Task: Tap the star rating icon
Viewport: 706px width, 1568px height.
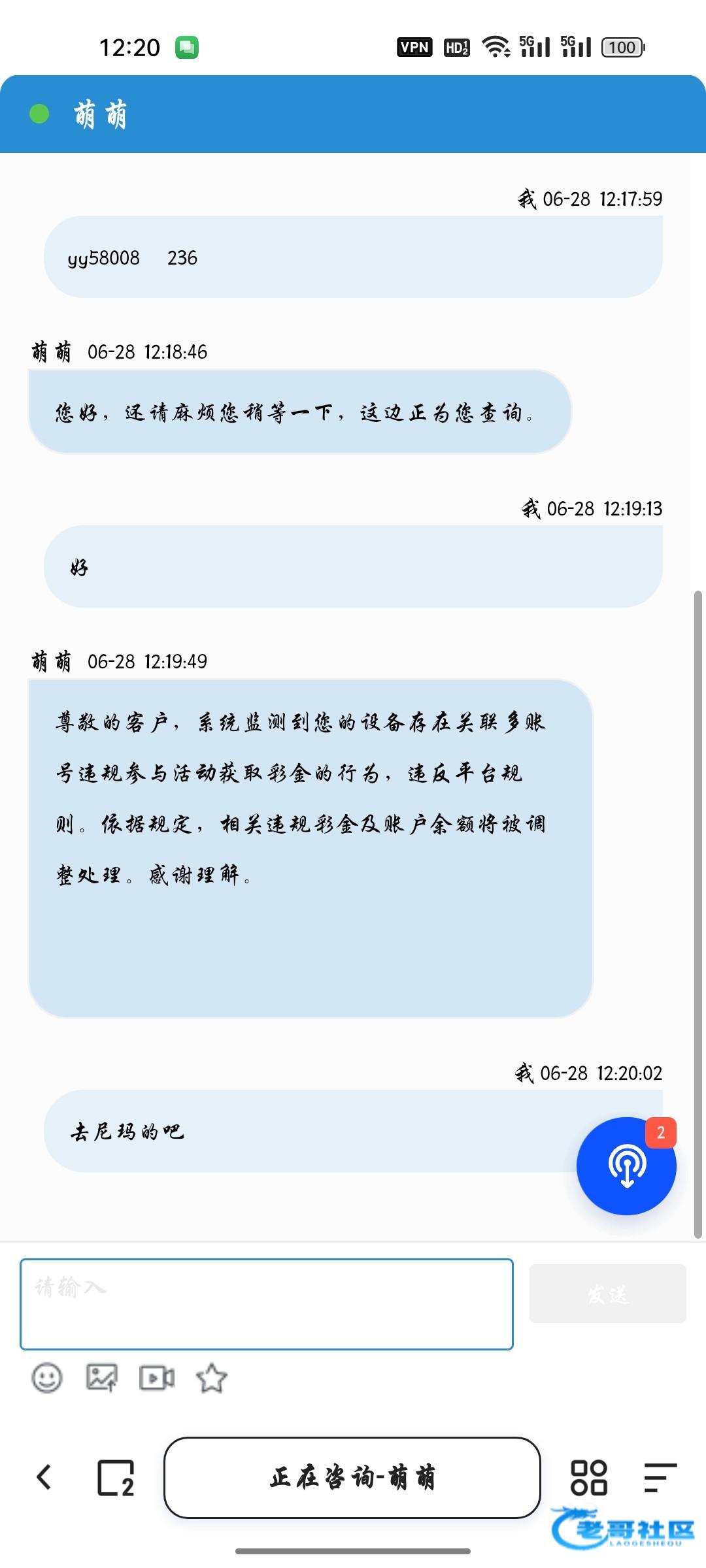Action: pyautogui.click(x=211, y=1379)
